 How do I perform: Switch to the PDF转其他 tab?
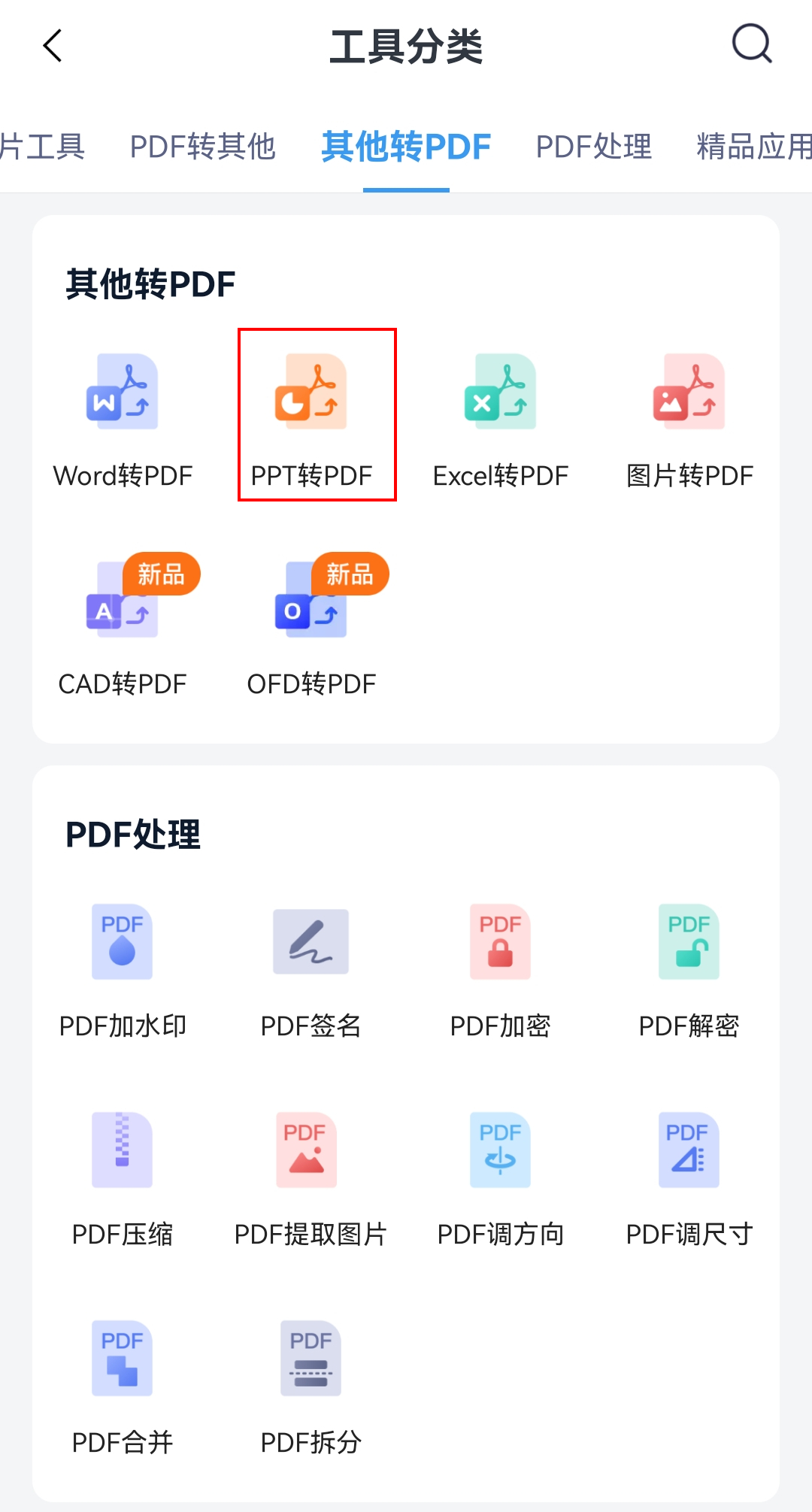[202, 147]
